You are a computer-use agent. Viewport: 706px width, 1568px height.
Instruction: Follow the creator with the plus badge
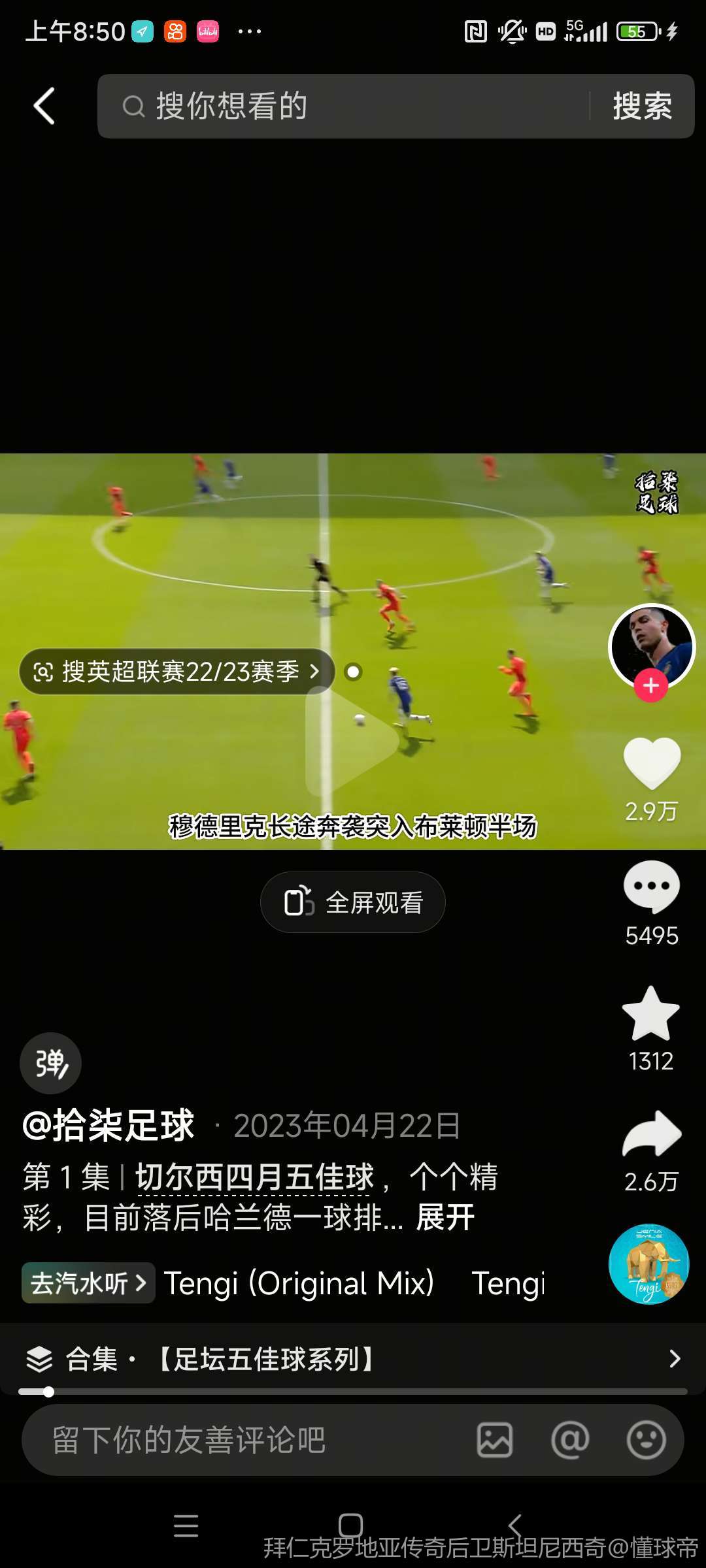tap(650, 686)
